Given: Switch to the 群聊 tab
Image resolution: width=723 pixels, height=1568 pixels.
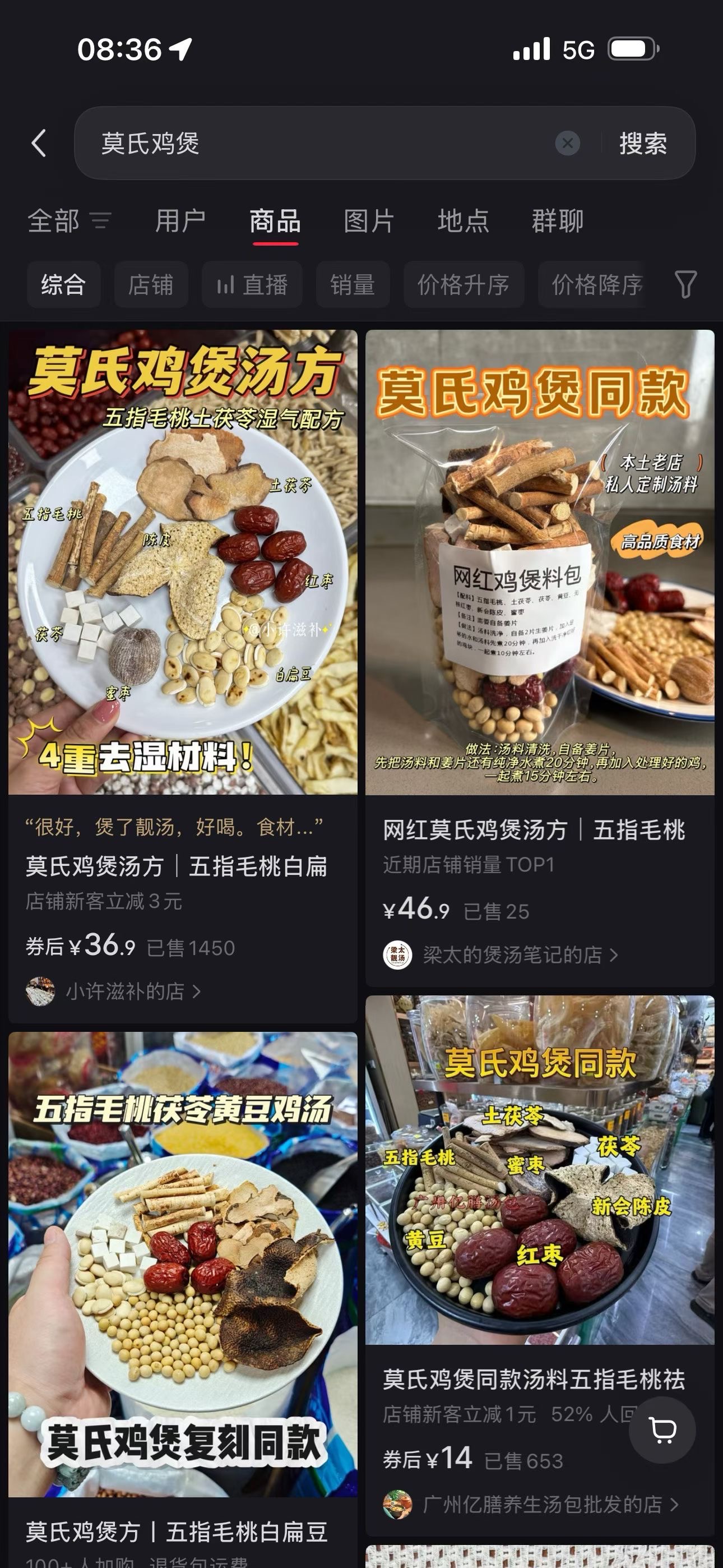Looking at the screenshot, I should (x=558, y=220).
